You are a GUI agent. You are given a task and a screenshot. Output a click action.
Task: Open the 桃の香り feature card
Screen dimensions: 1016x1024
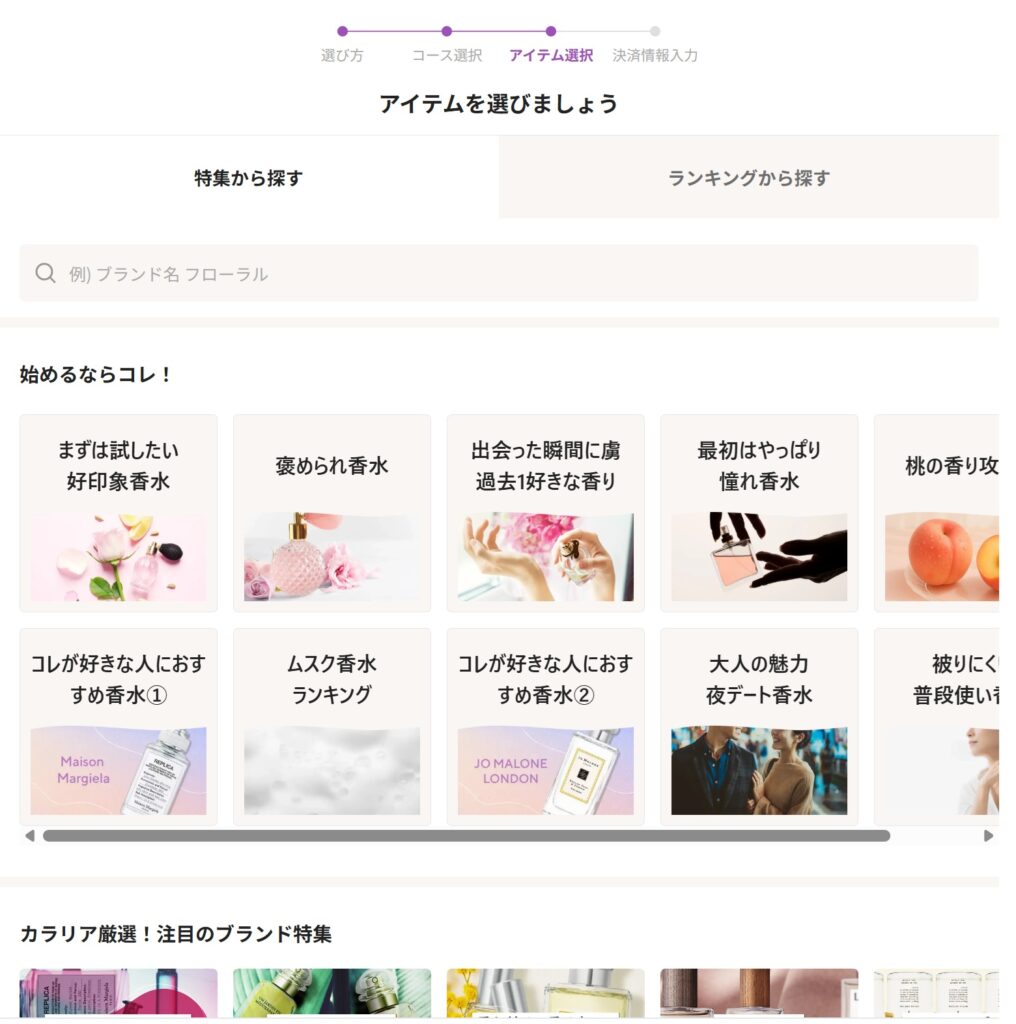tap(940, 512)
